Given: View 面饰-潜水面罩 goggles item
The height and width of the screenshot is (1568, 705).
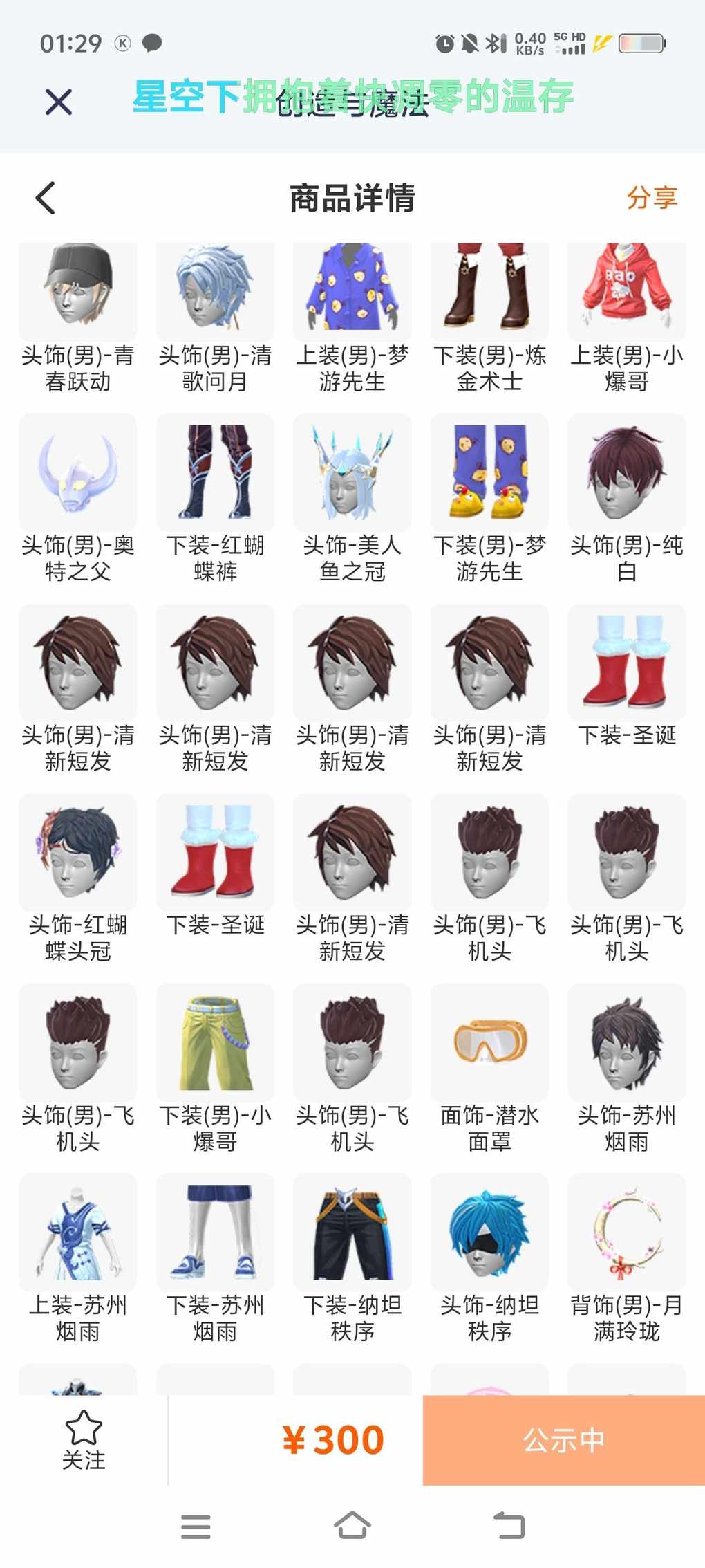Looking at the screenshot, I should coord(489,1043).
